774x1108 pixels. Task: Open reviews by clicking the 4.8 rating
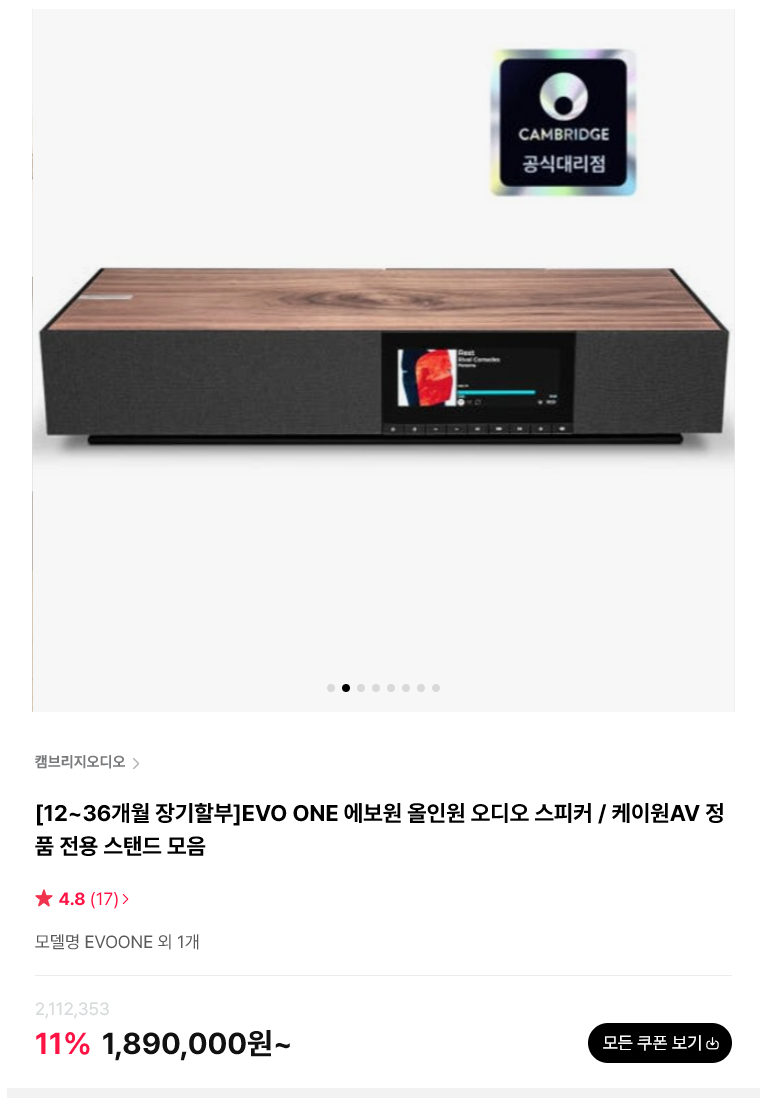pyautogui.click(x=72, y=898)
